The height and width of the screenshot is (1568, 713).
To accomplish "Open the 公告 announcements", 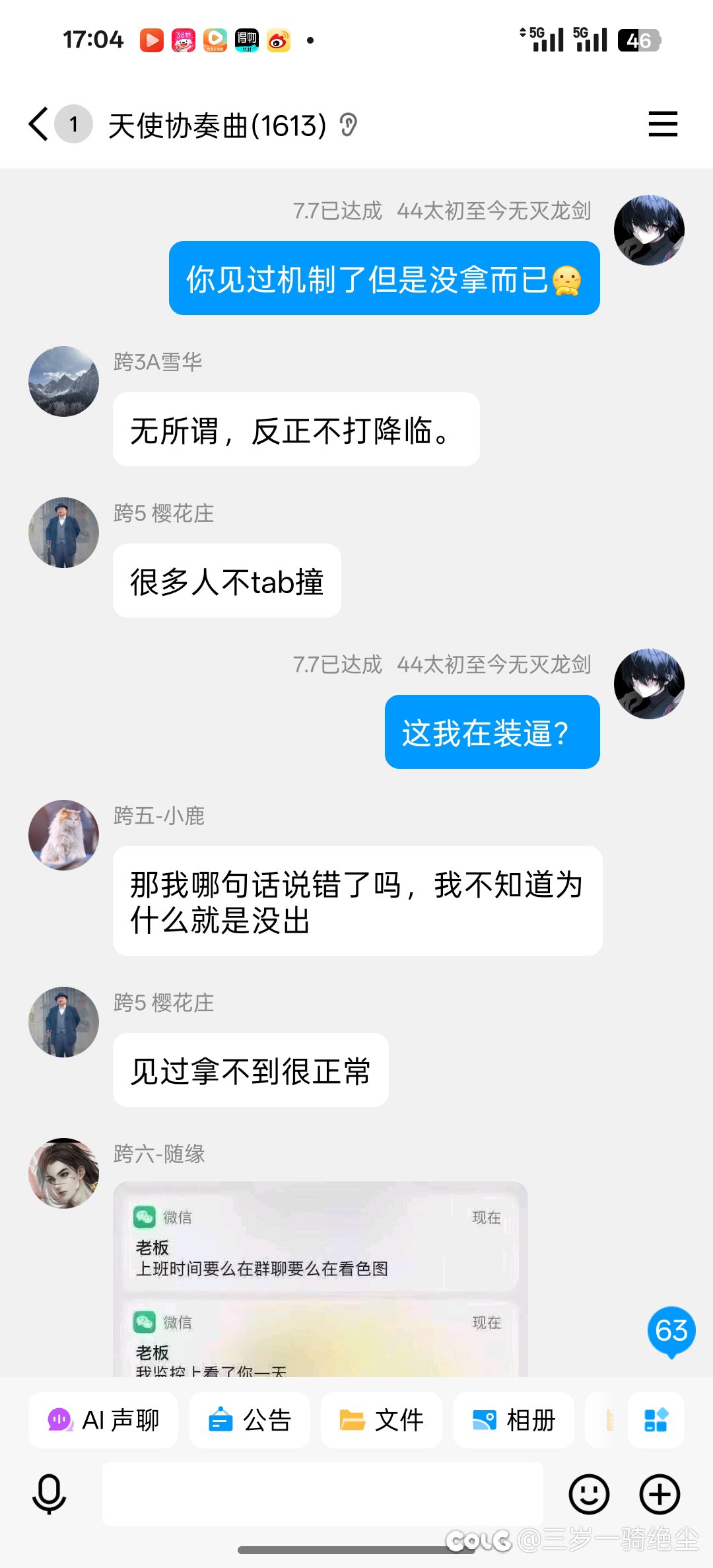I will tap(250, 1420).
